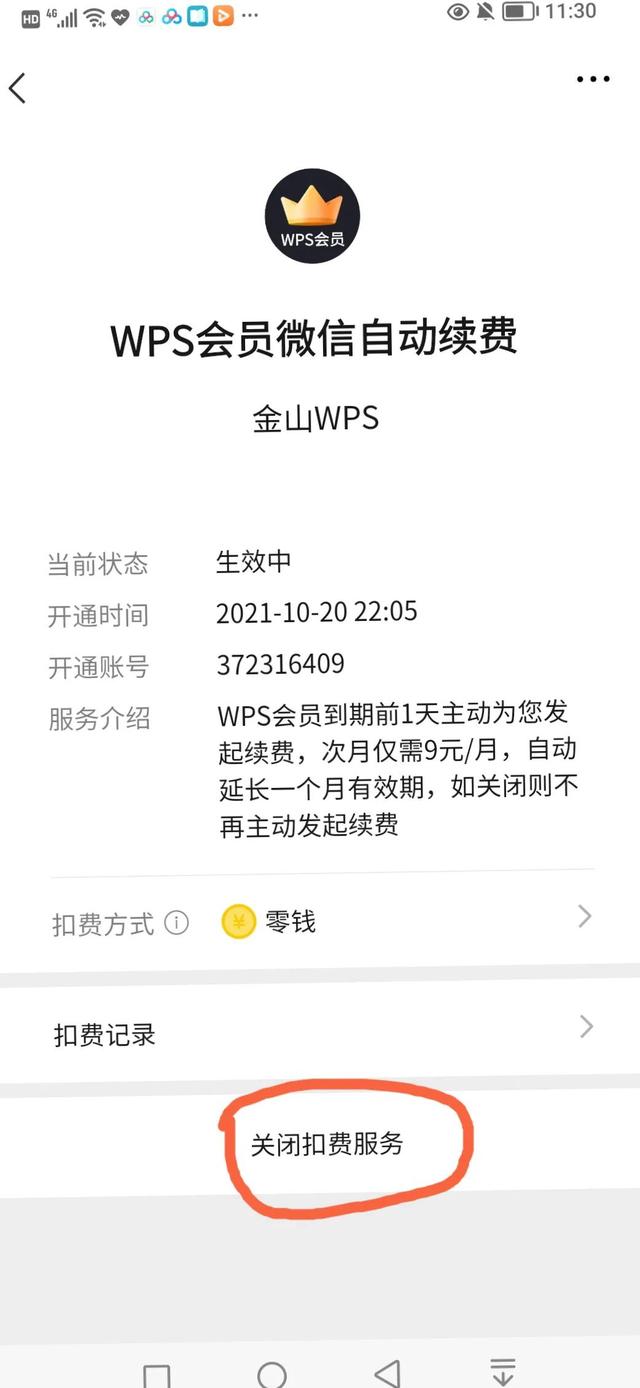Go back using the top-left arrow
Image resolution: width=640 pixels, height=1388 pixels.
[17, 88]
